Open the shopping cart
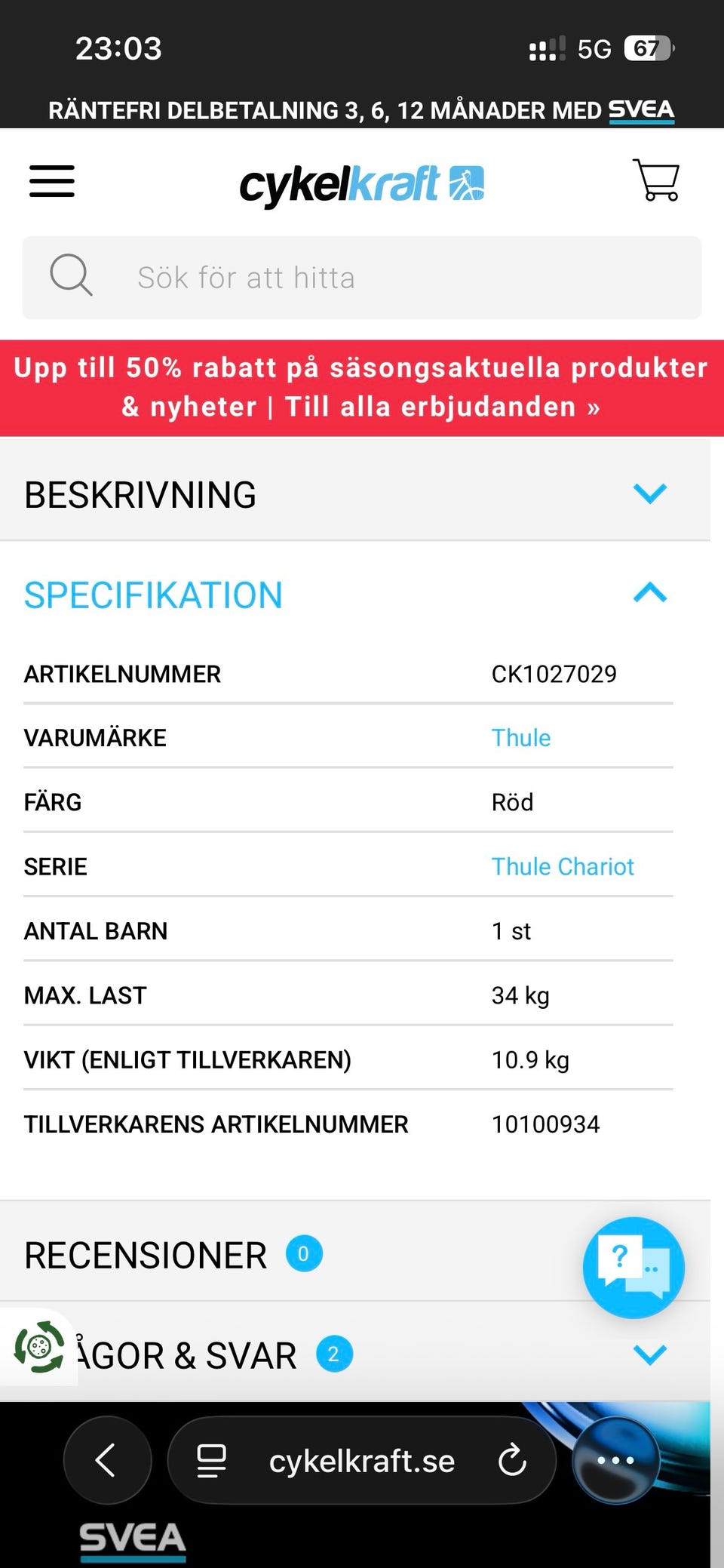 coord(656,180)
